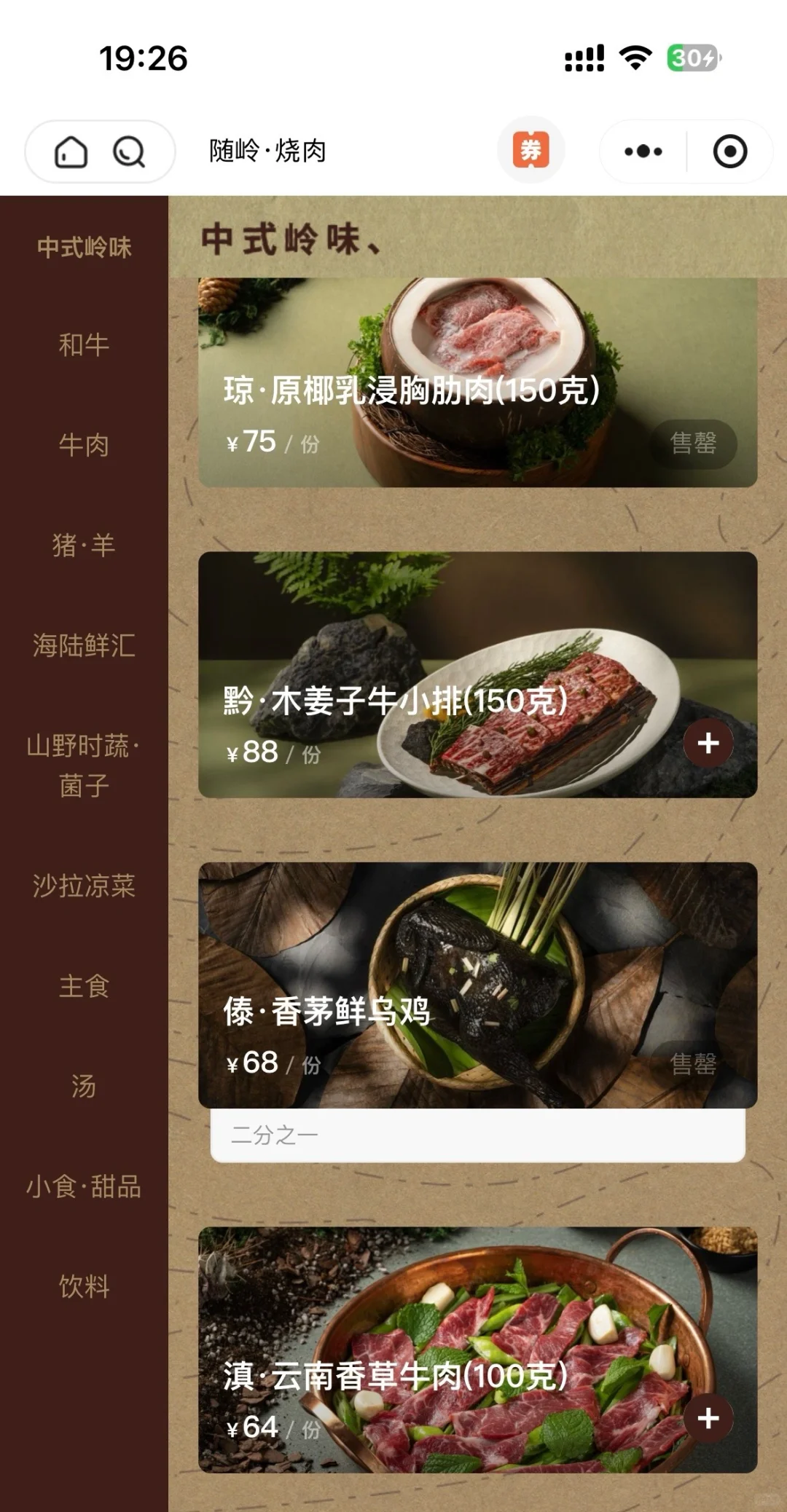Open the 小食·甜品 section

pyautogui.click(x=85, y=1187)
